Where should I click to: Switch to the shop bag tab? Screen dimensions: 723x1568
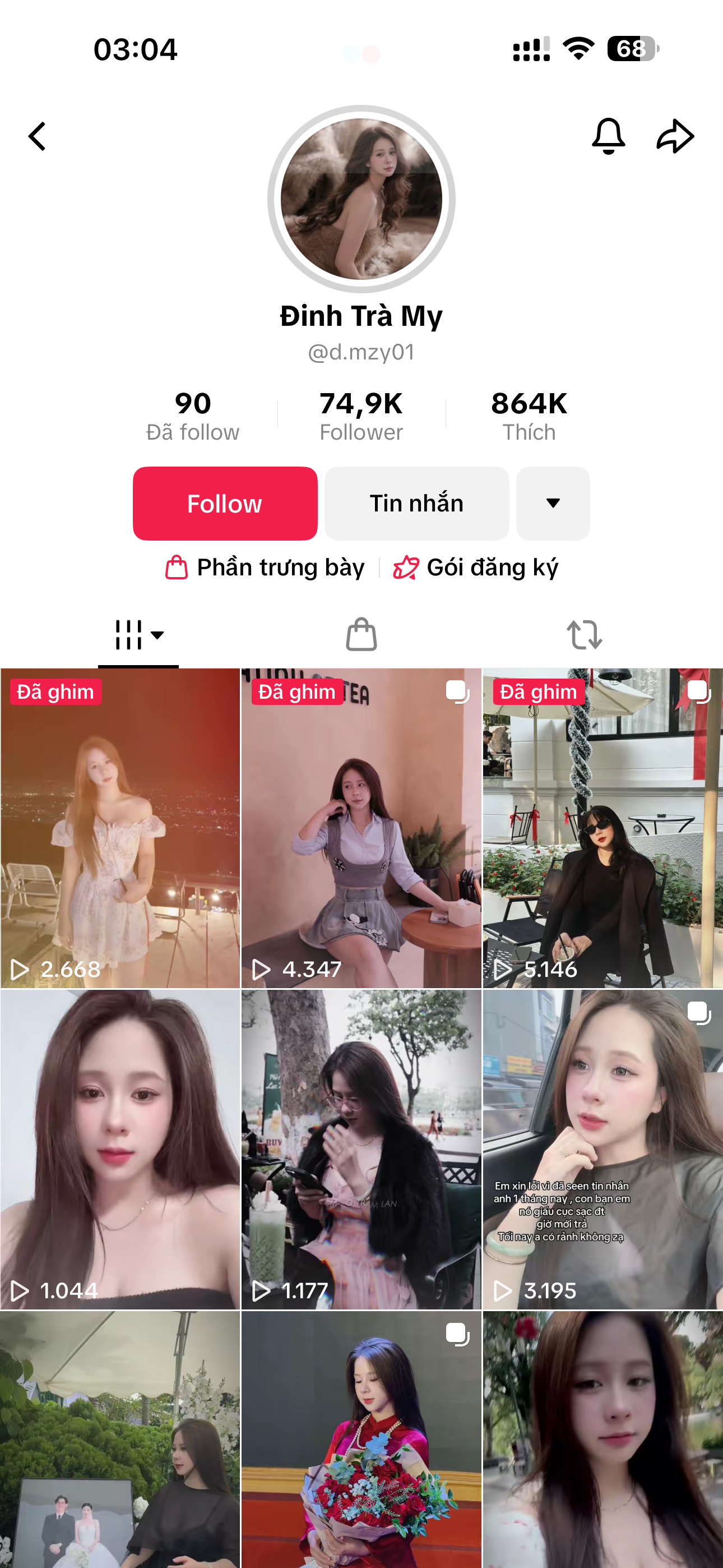click(361, 635)
